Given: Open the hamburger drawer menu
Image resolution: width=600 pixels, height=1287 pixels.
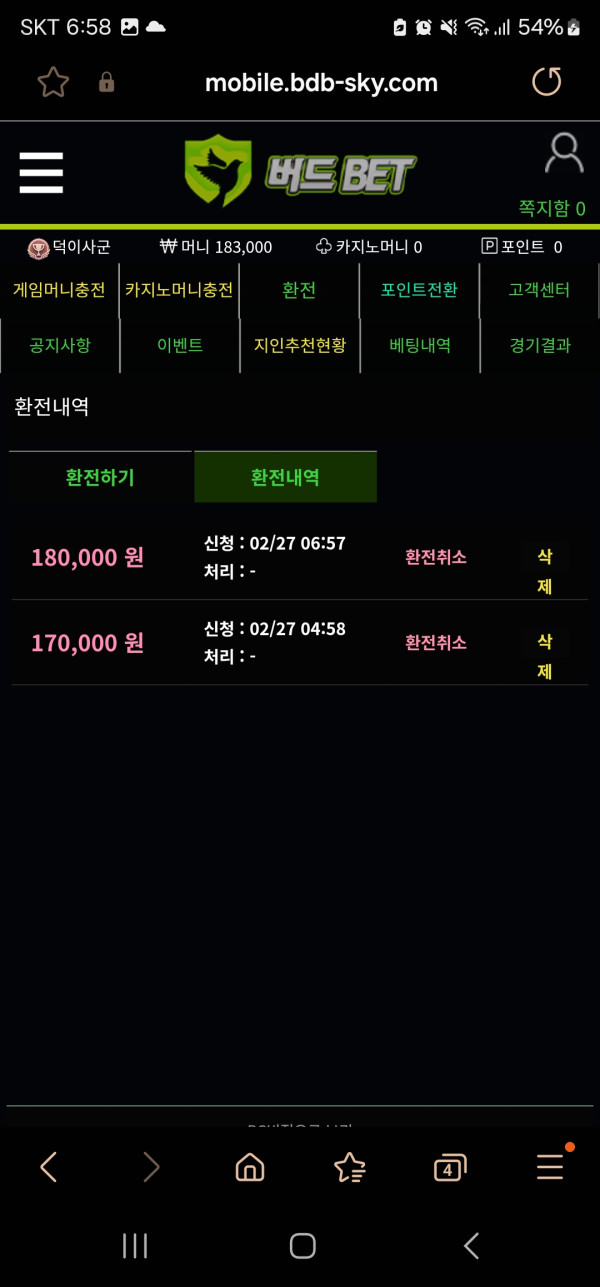Looking at the screenshot, I should coord(41,173).
